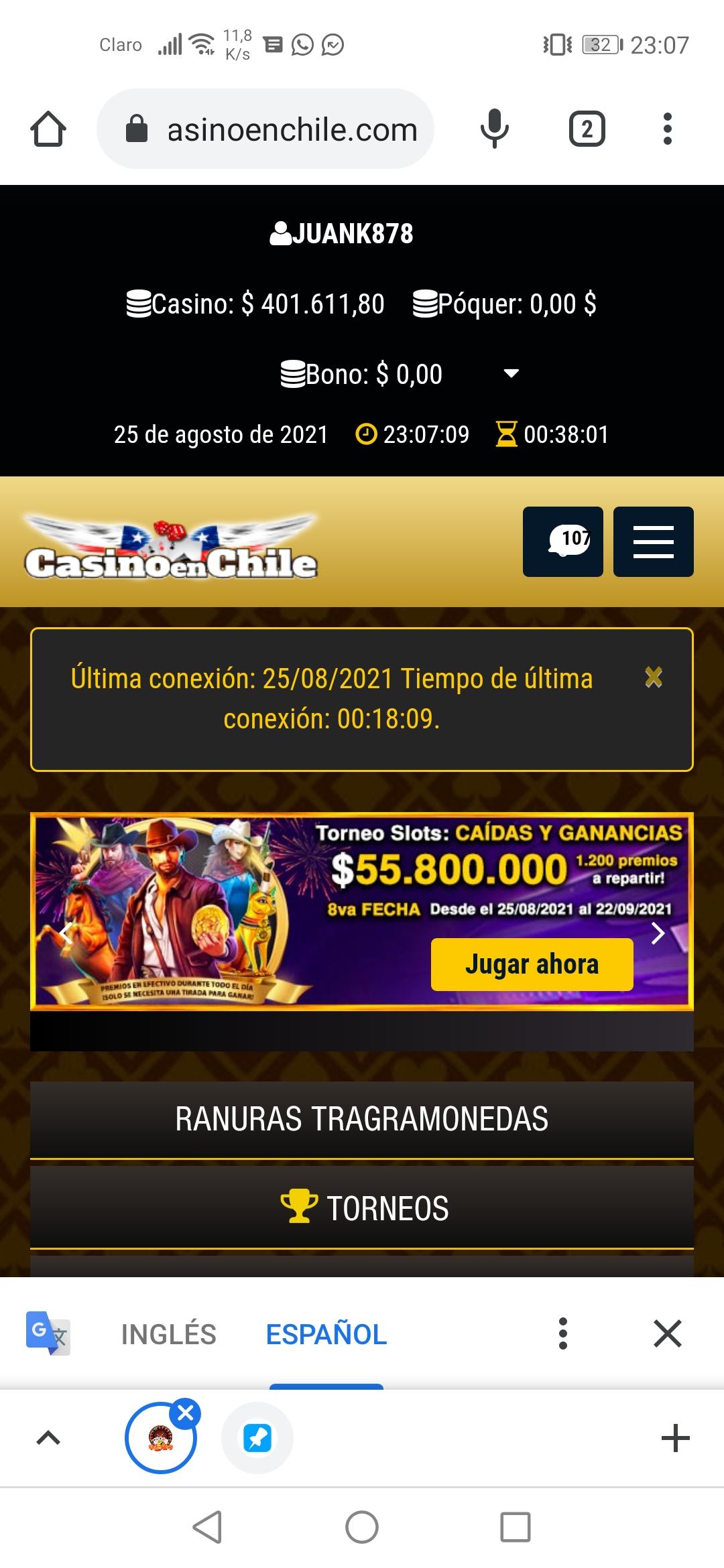The image size is (724, 1568).
Task: Switch translation to Inglés
Action: [x=168, y=1334]
